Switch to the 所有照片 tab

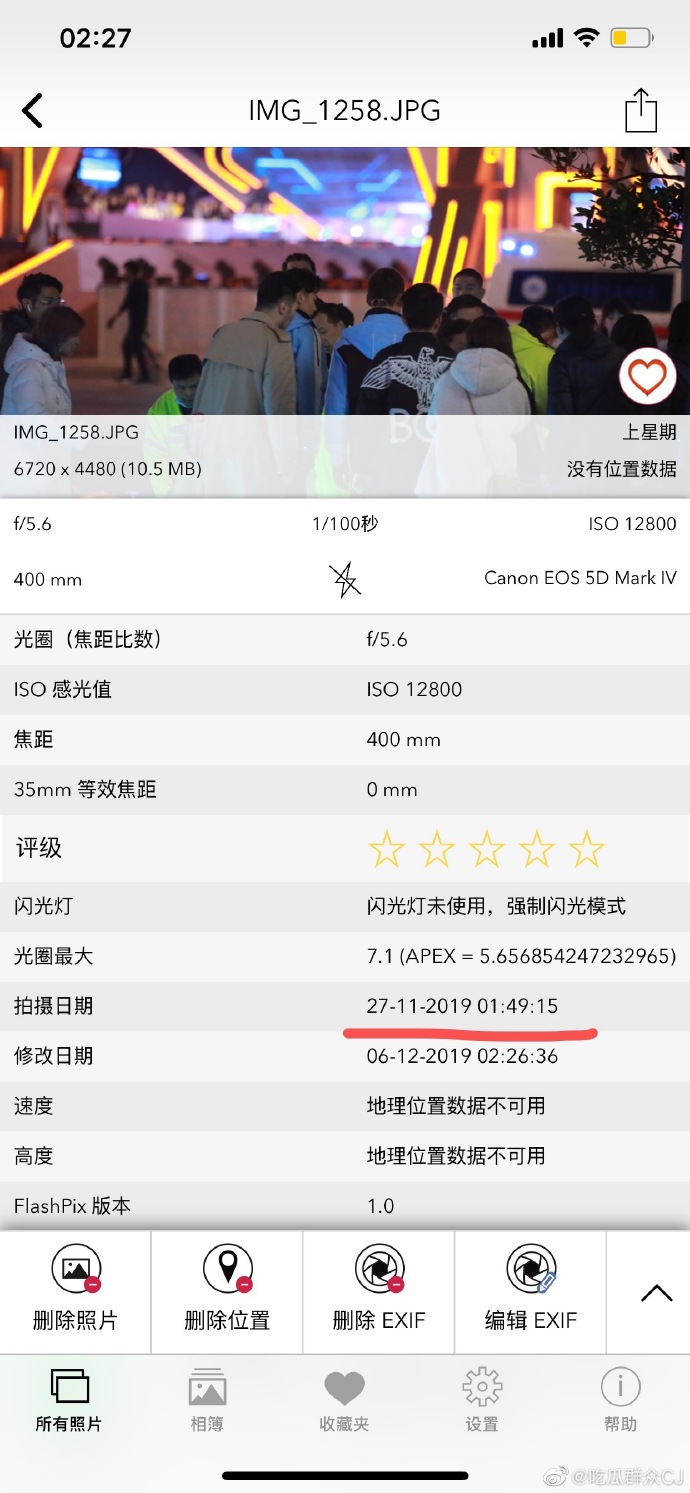coord(69,1400)
